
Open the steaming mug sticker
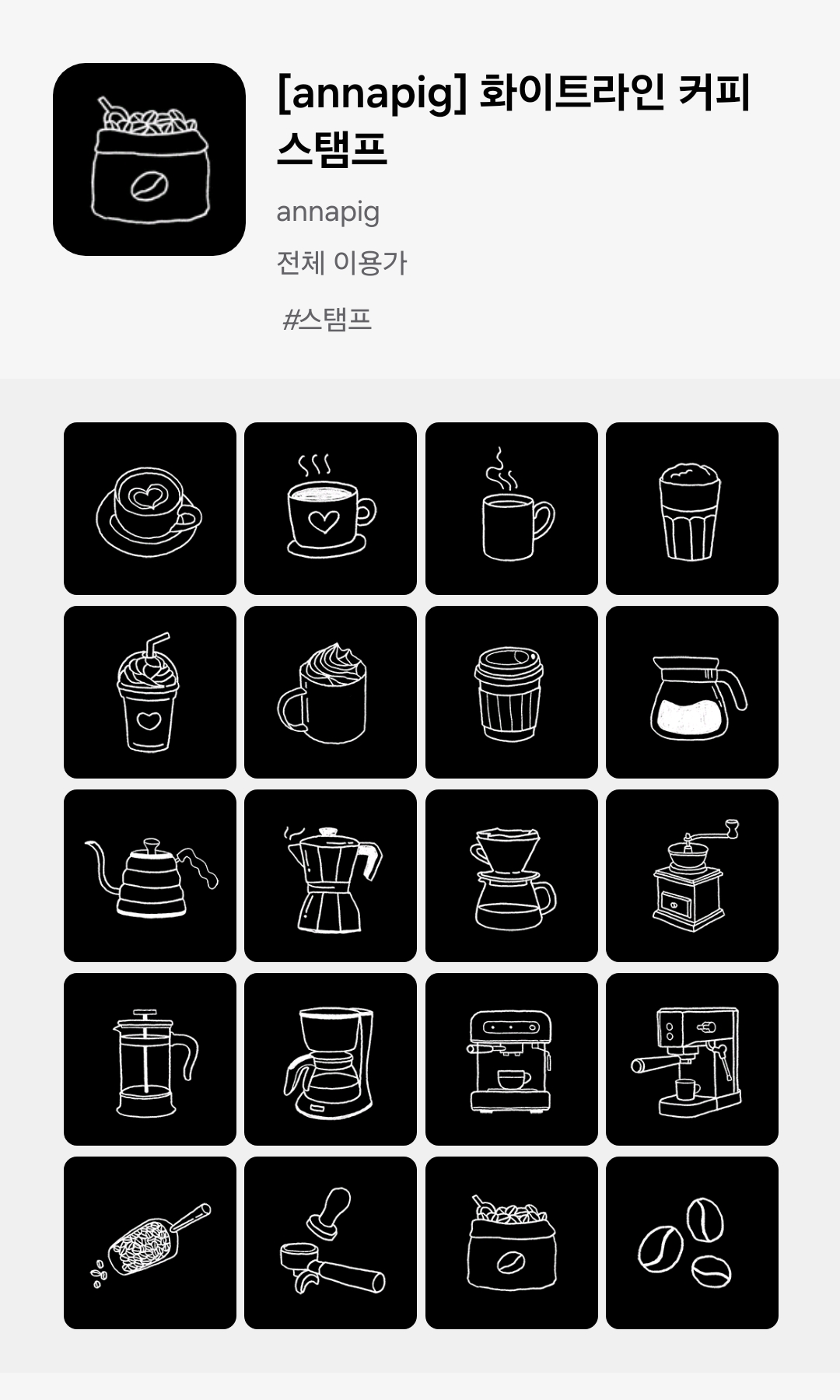pyautogui.click(x=512, y=509)
